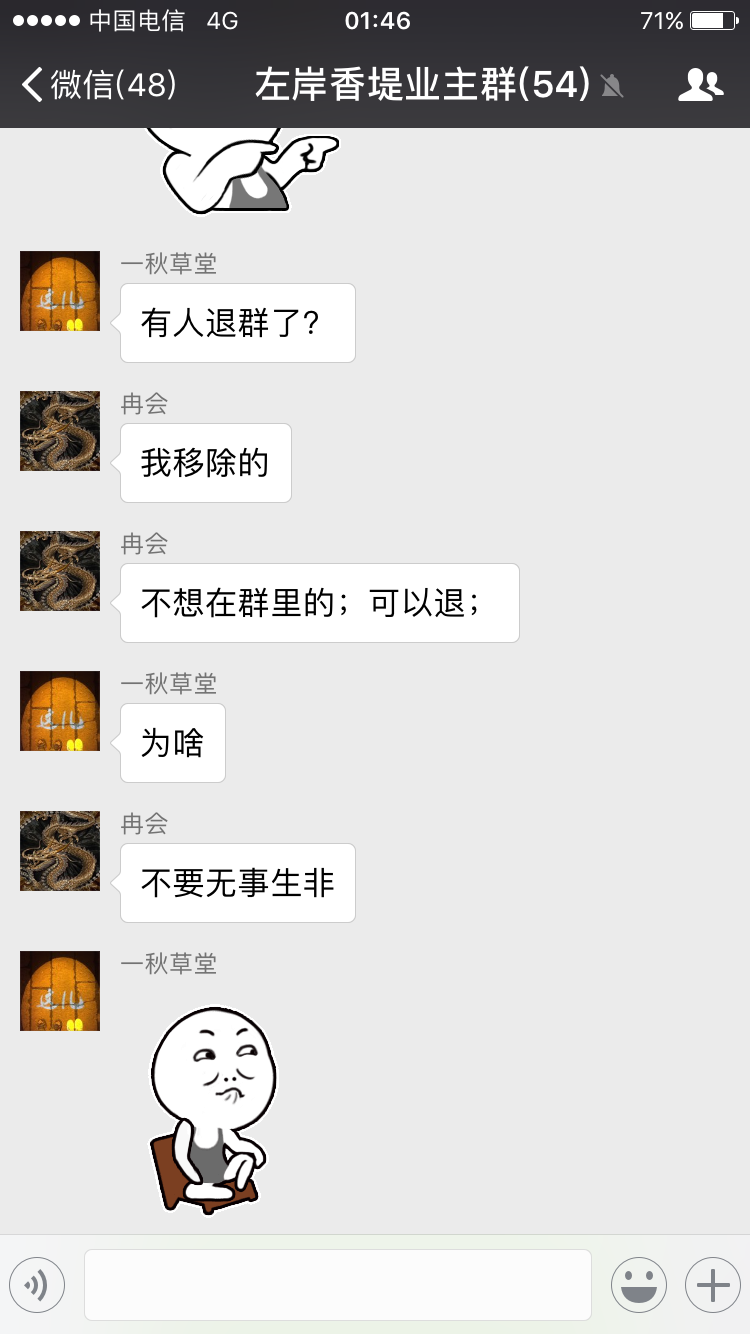Open 一秋草堂's avatar beside 有人退群了?

pos(60,291)
